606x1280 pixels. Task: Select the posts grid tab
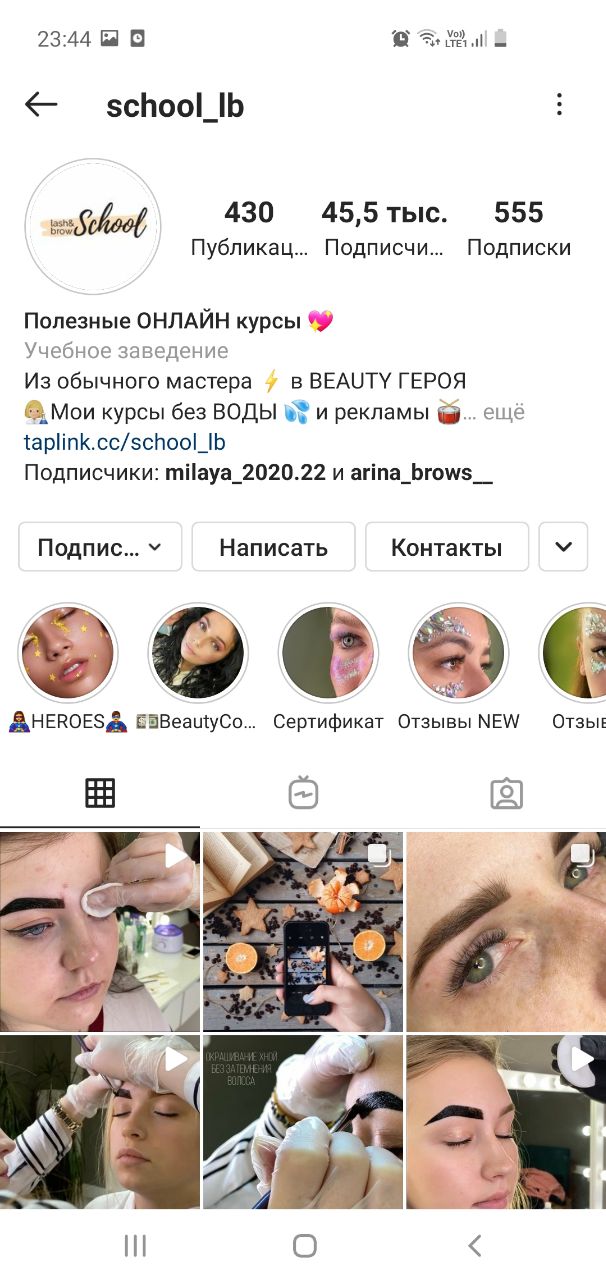pos(100,793)
